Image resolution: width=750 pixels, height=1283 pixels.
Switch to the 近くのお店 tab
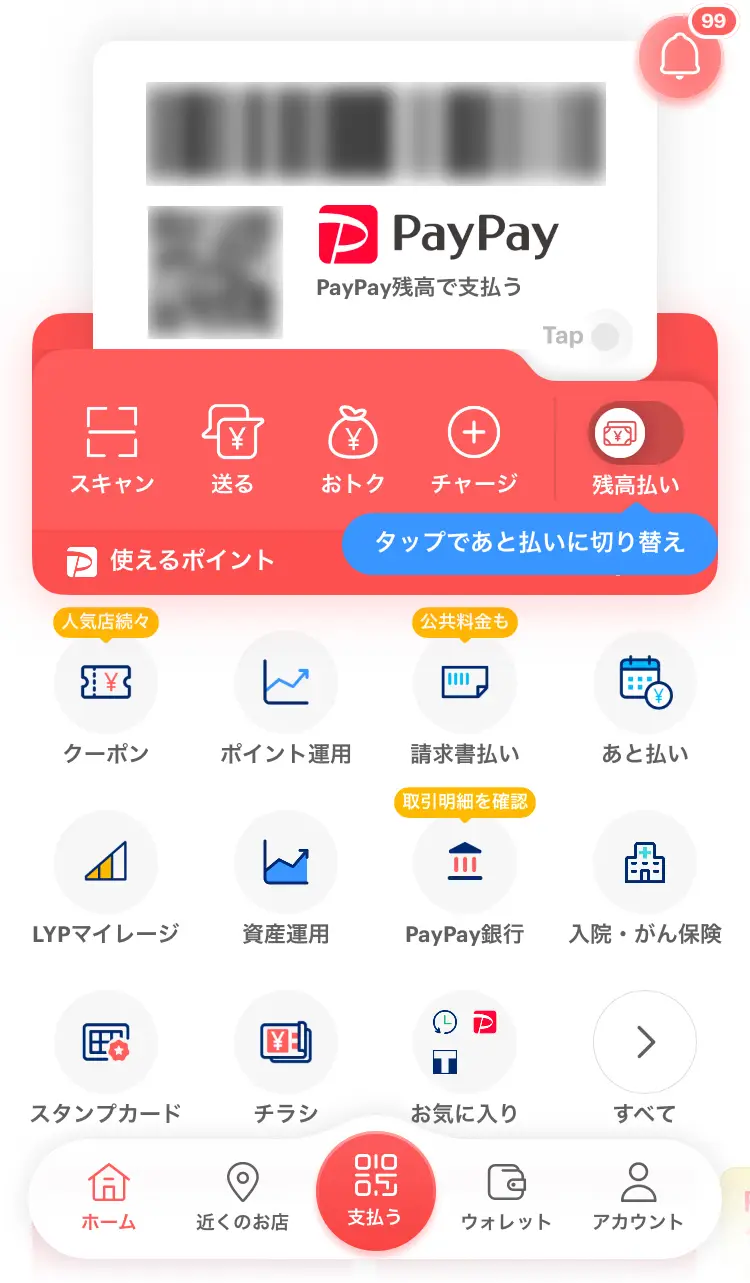[x=242, y=1197]
